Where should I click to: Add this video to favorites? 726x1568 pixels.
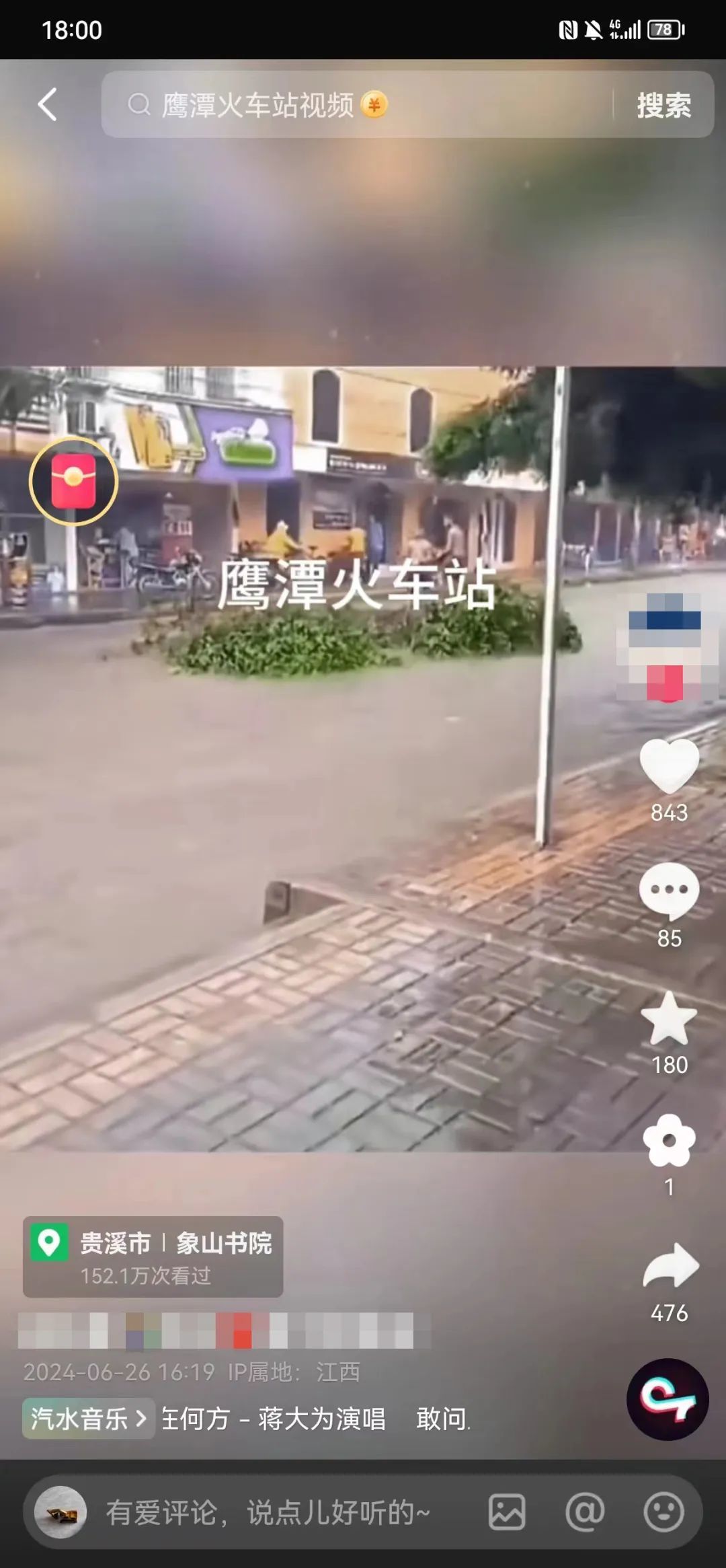click(669, 1018)
